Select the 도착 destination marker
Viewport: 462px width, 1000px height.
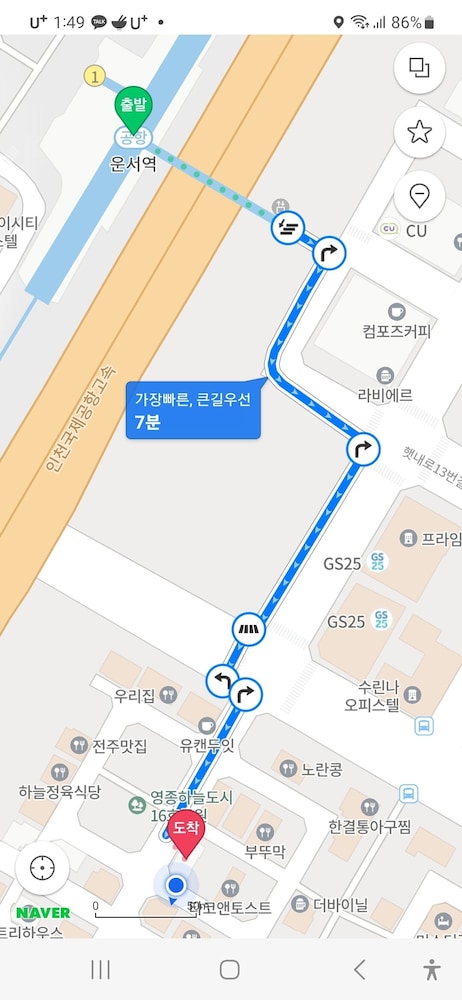(x=185, y=836)
